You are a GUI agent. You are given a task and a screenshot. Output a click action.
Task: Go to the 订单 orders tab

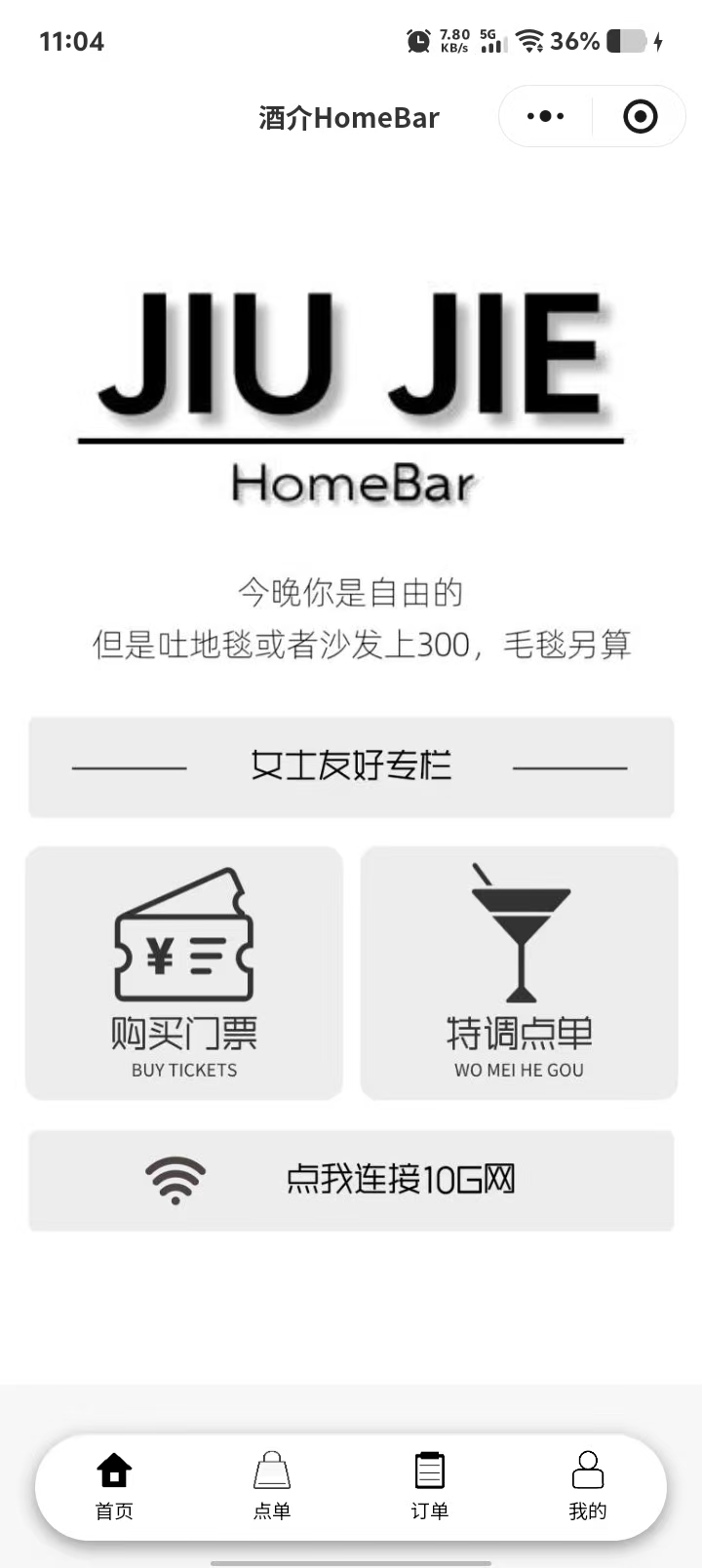pyautogui.click(x=429, y=1486)
